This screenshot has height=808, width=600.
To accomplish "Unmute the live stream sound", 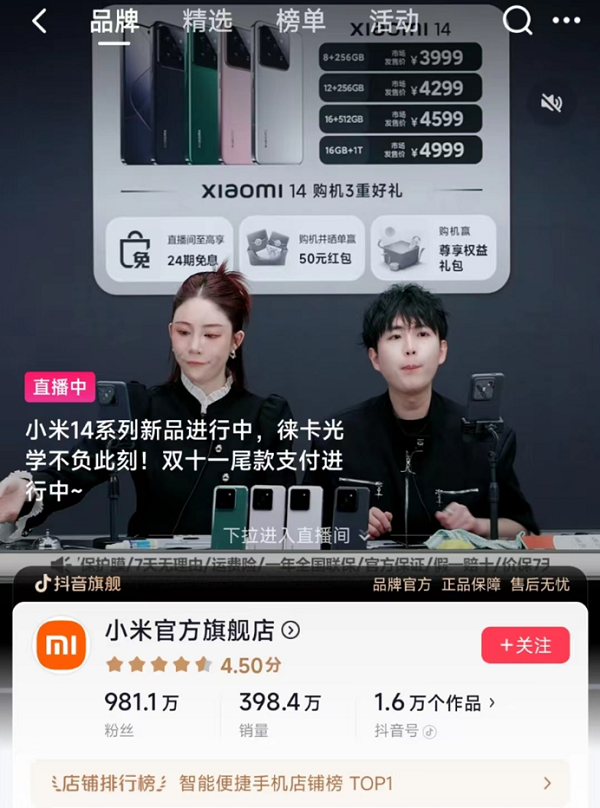I will (x=551, y=103).
